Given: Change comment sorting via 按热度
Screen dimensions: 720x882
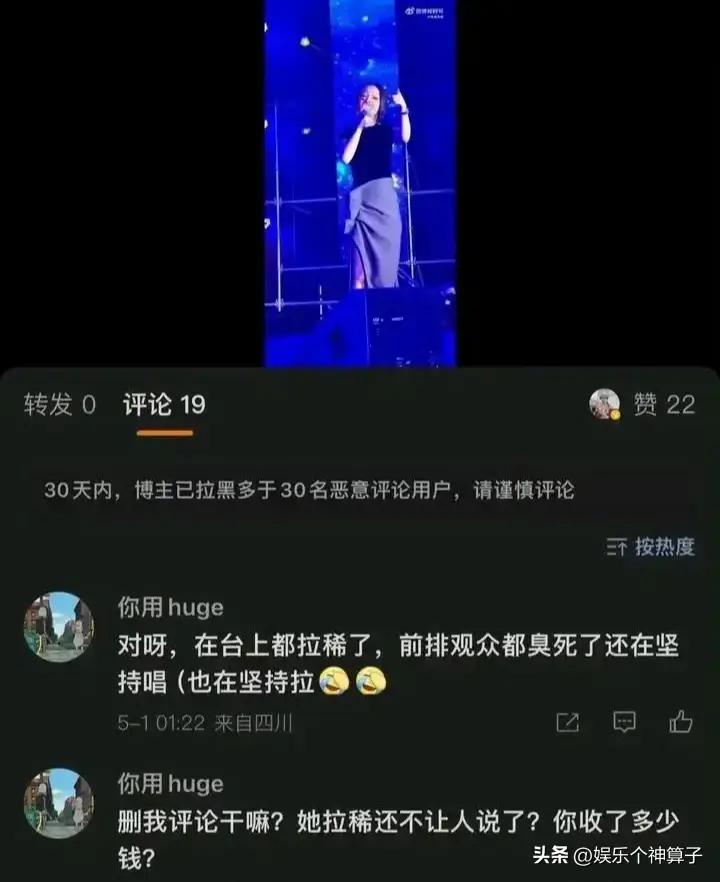Looking at the screenshot, I should coord(650,546).
